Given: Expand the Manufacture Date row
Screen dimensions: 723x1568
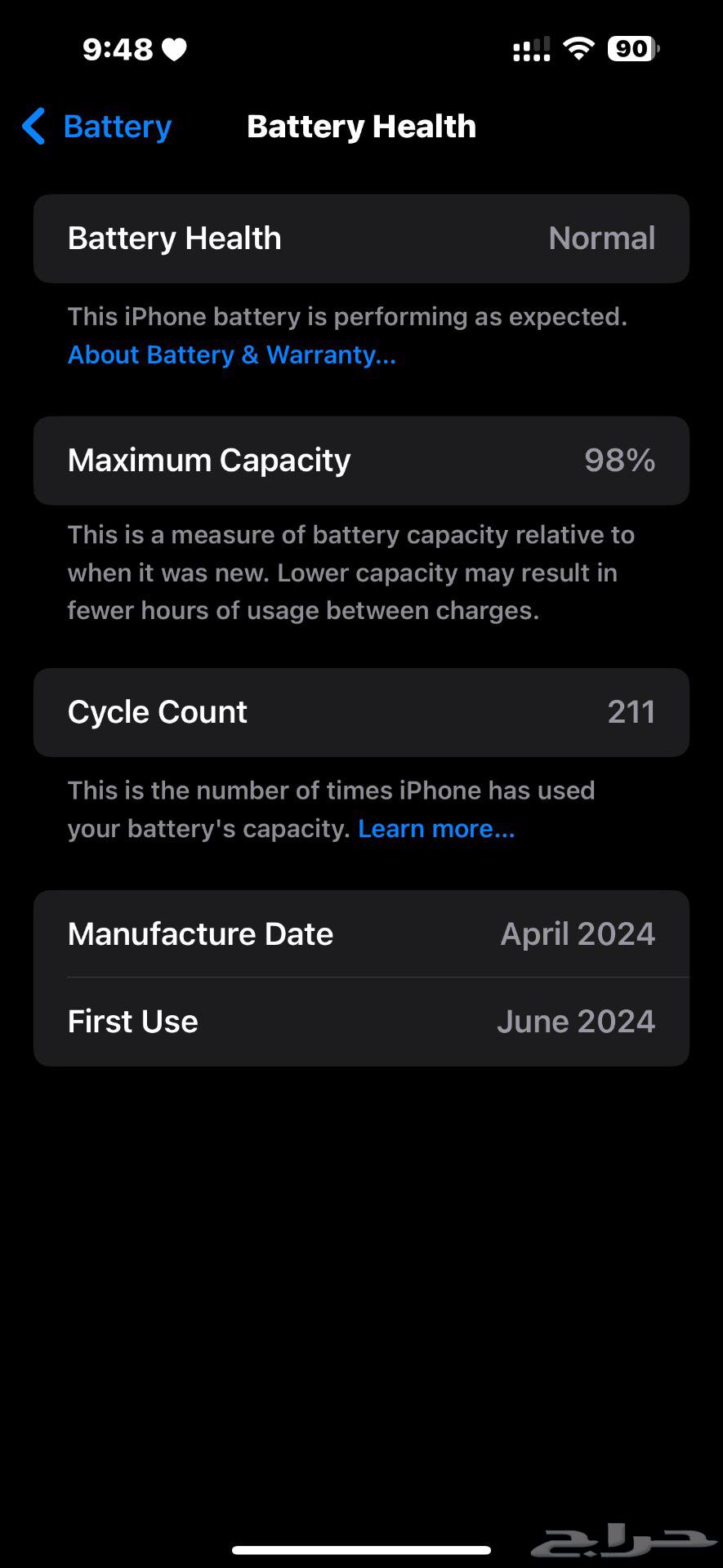Looking at the screenshot, I should point(361,933).
